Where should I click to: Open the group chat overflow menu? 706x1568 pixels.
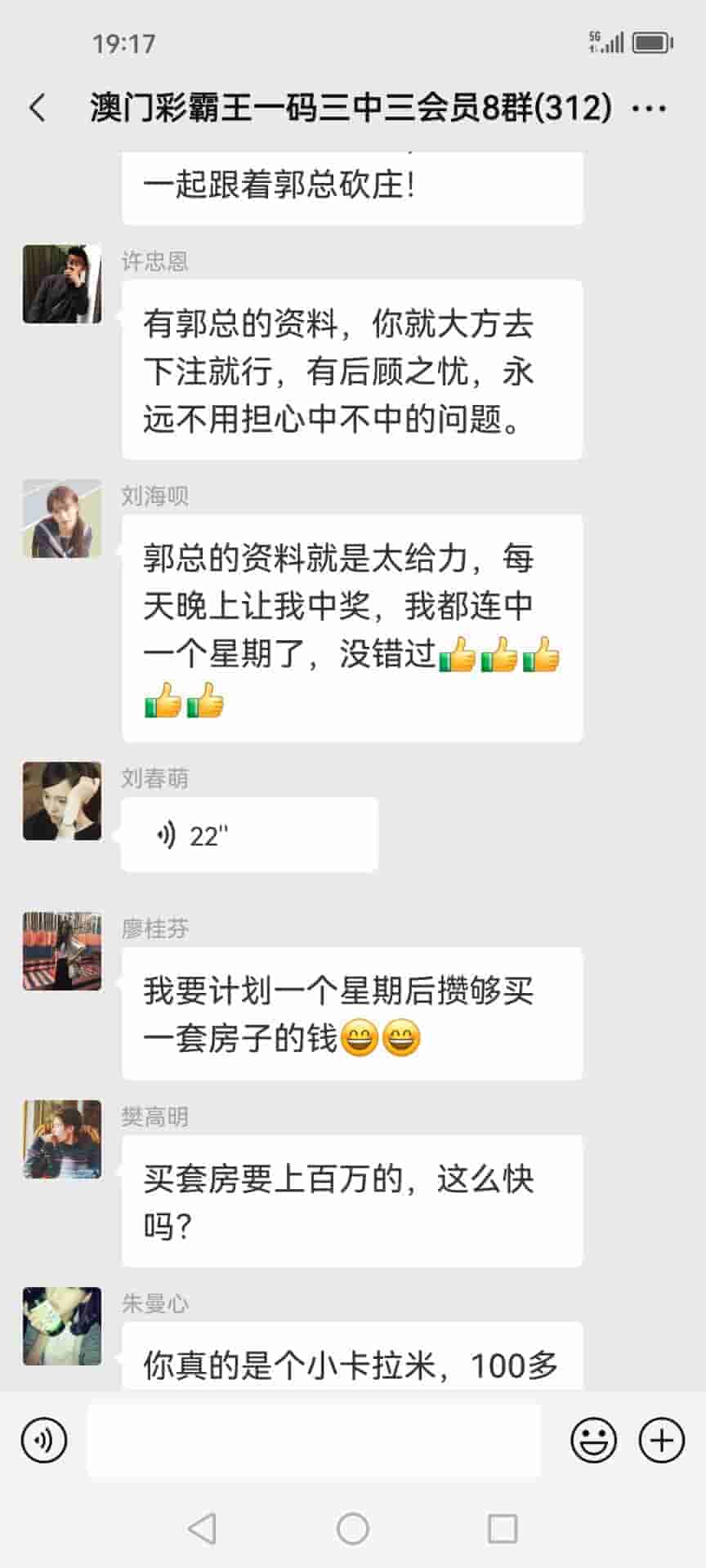coord(650,108)
